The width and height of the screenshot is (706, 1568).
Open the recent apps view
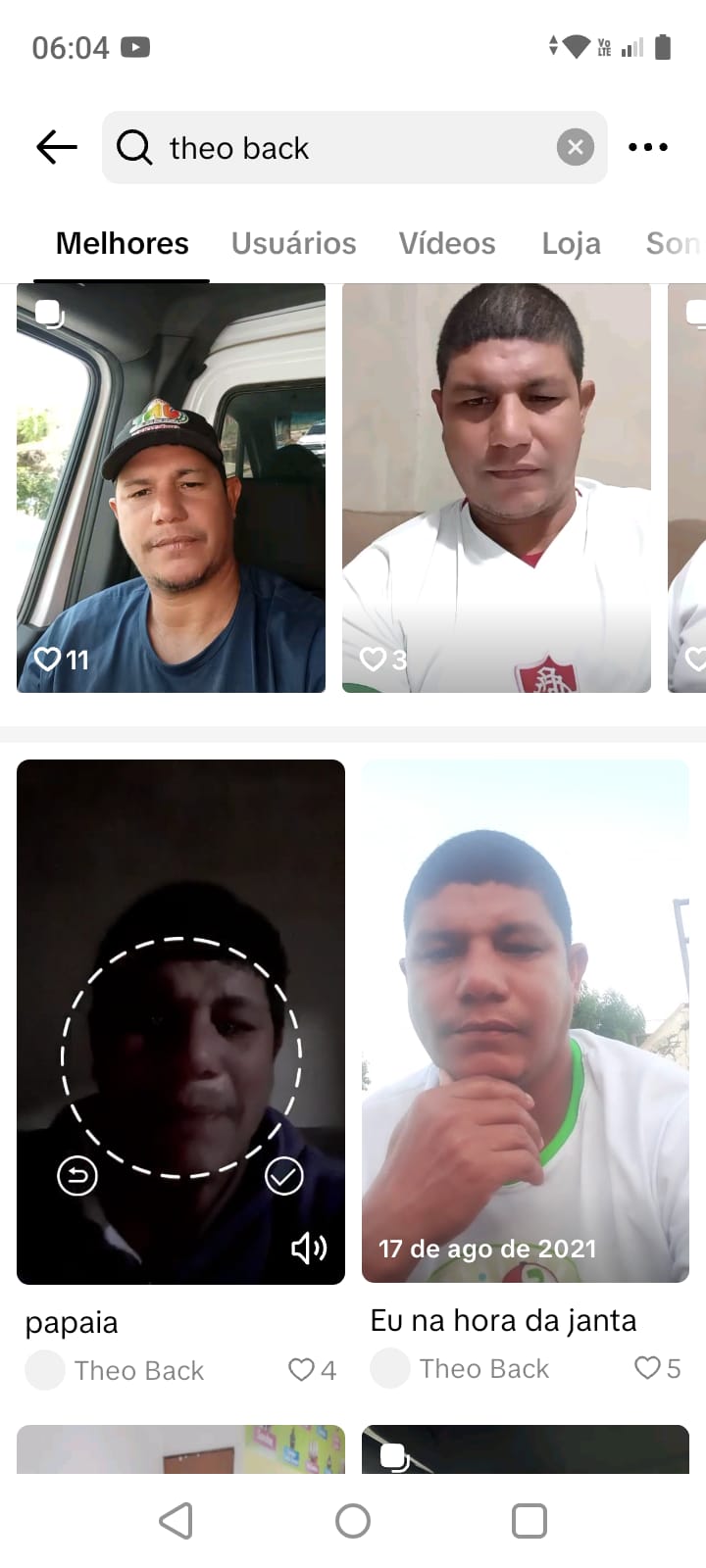[529, 1521]
